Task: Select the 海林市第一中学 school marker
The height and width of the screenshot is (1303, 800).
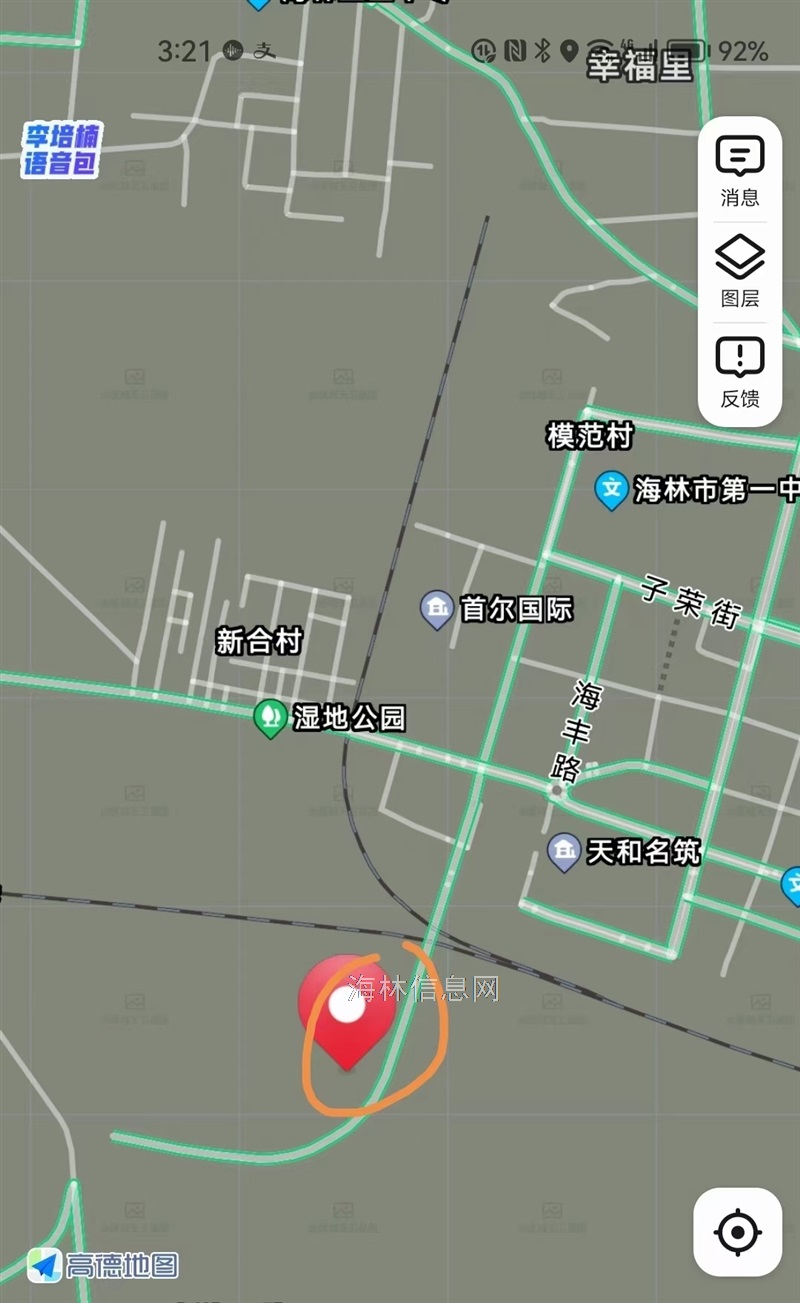Action: point(611,490)
